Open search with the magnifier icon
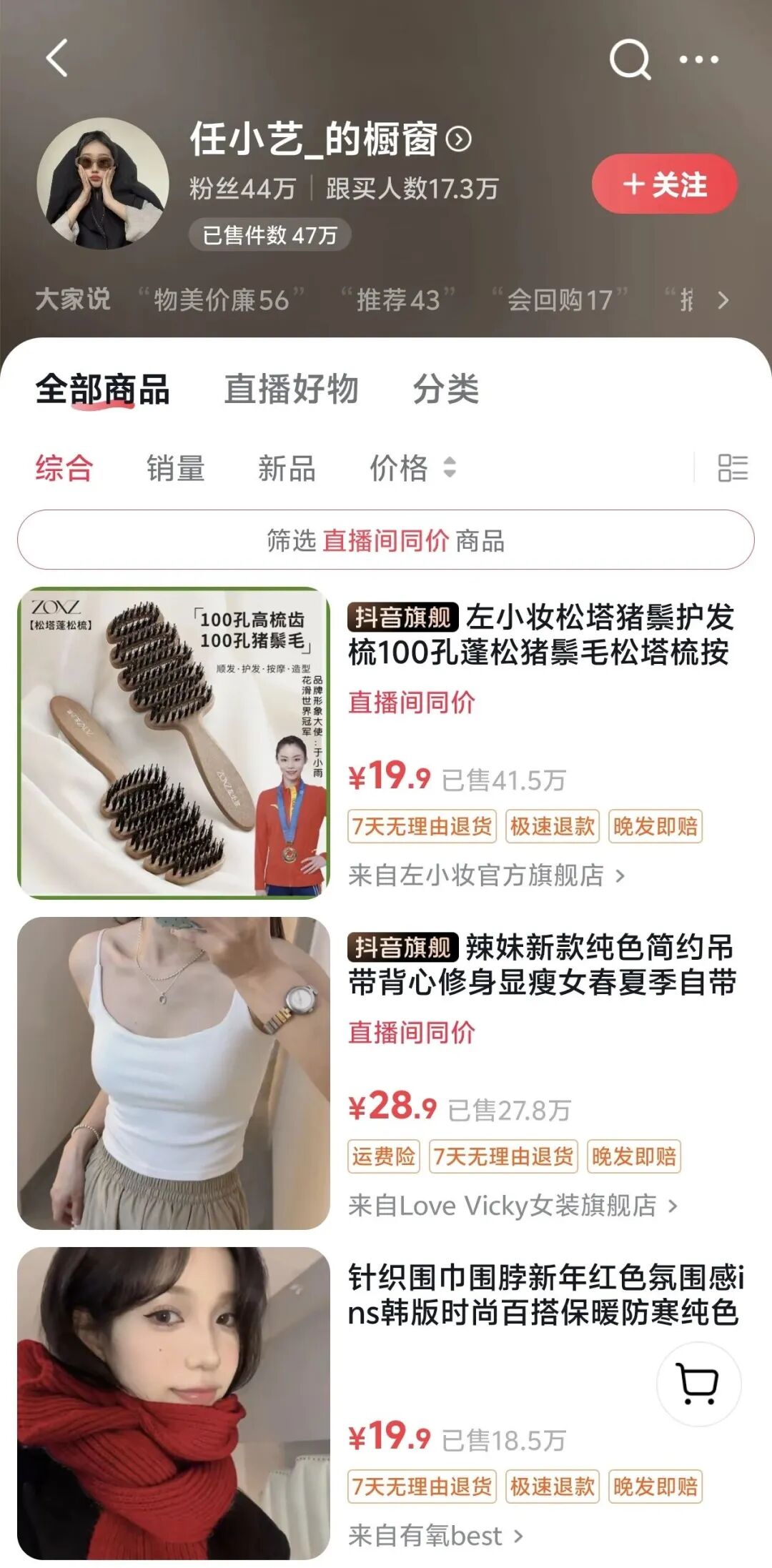 pos(630,59)
